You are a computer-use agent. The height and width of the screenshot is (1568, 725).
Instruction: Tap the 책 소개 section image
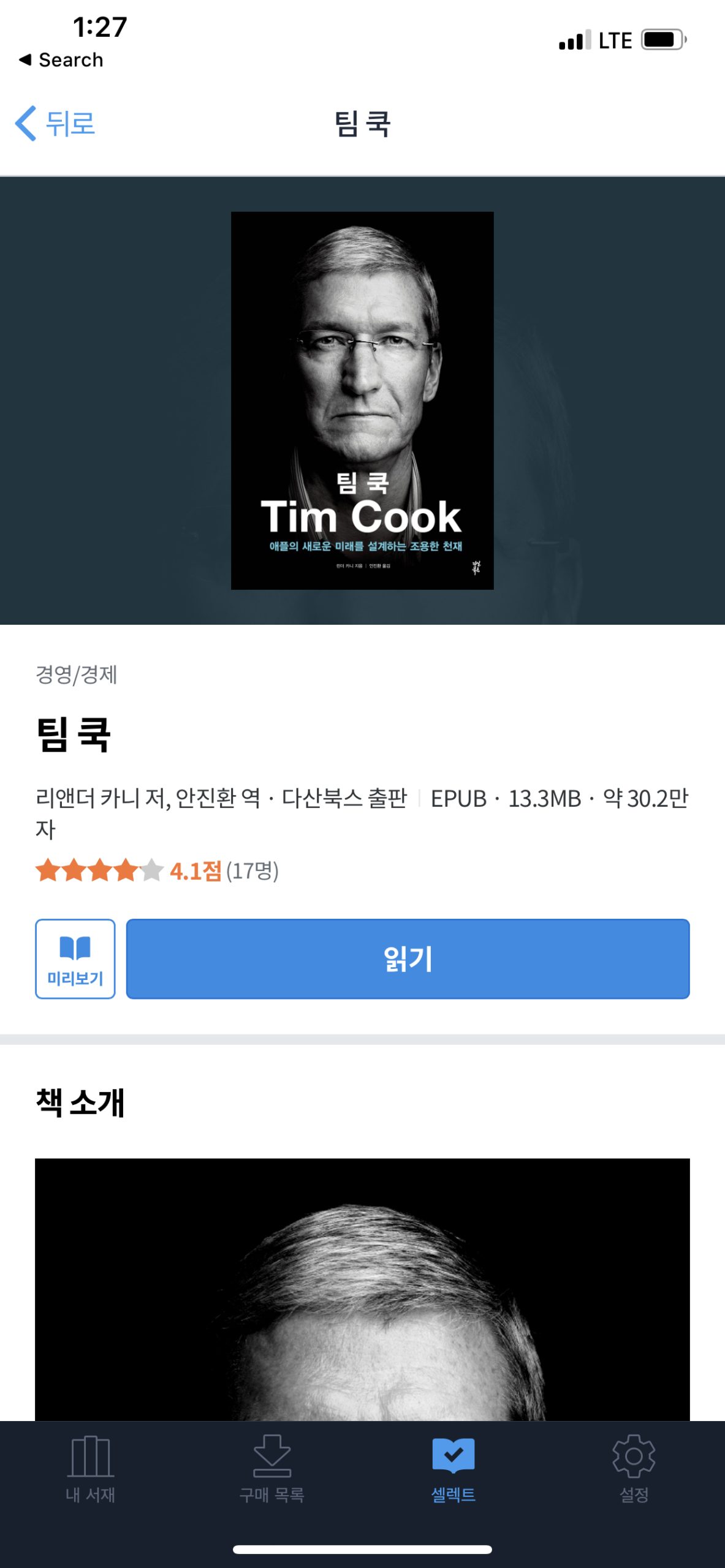tap(362, 1286)
